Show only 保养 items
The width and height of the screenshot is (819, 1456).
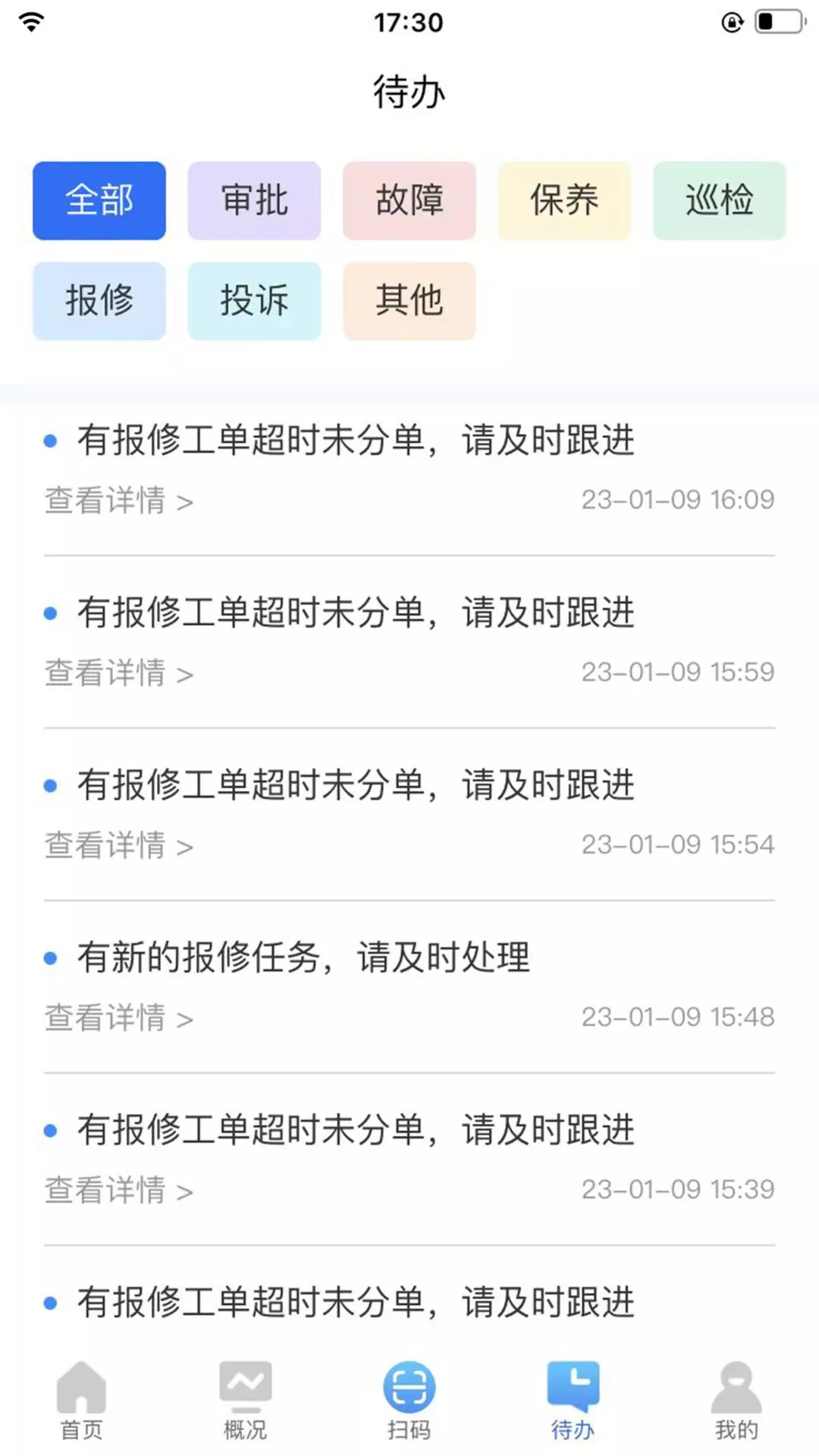pyautogui.click(x=564, y=201)
